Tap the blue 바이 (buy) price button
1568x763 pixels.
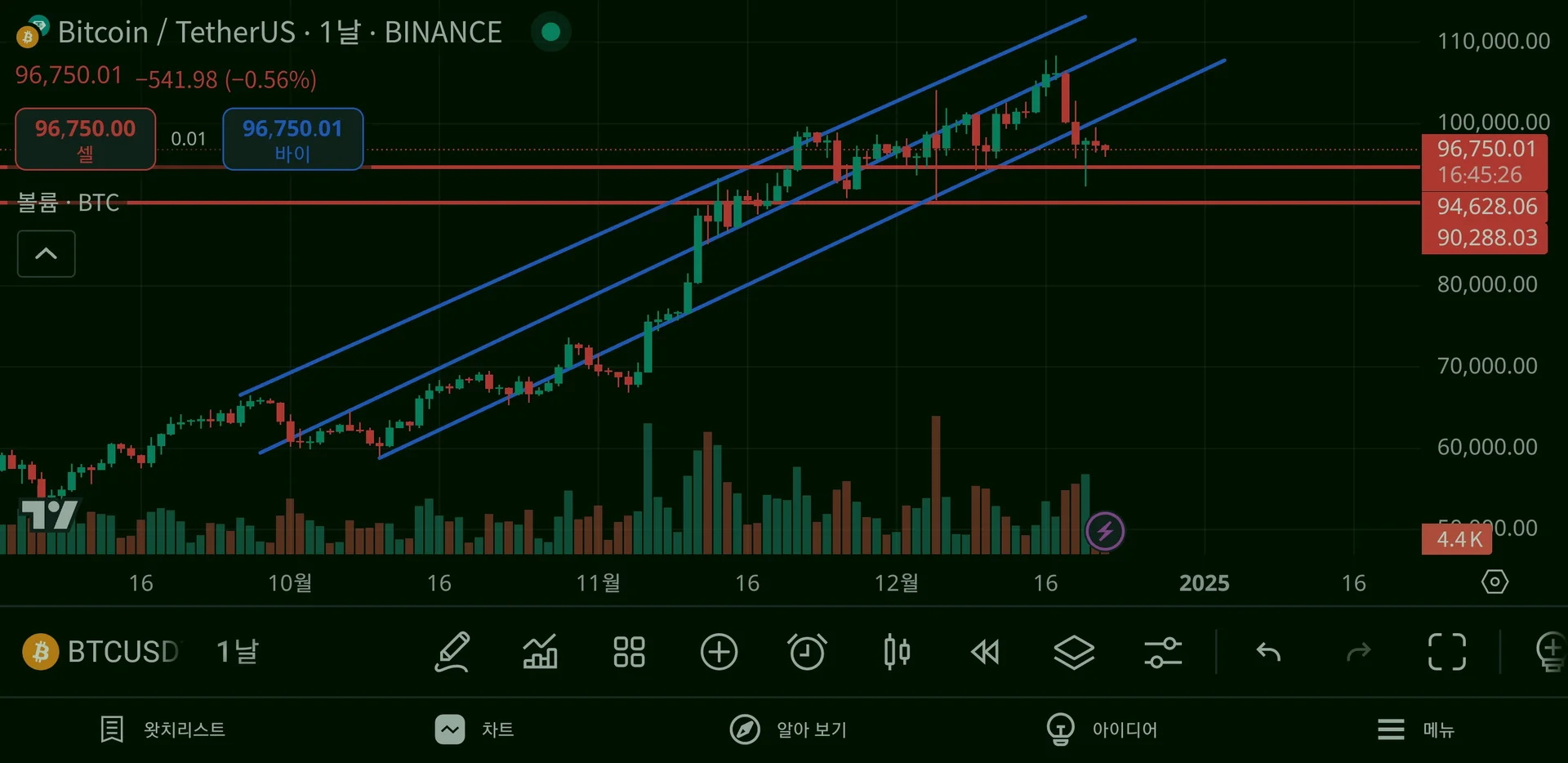292,139
